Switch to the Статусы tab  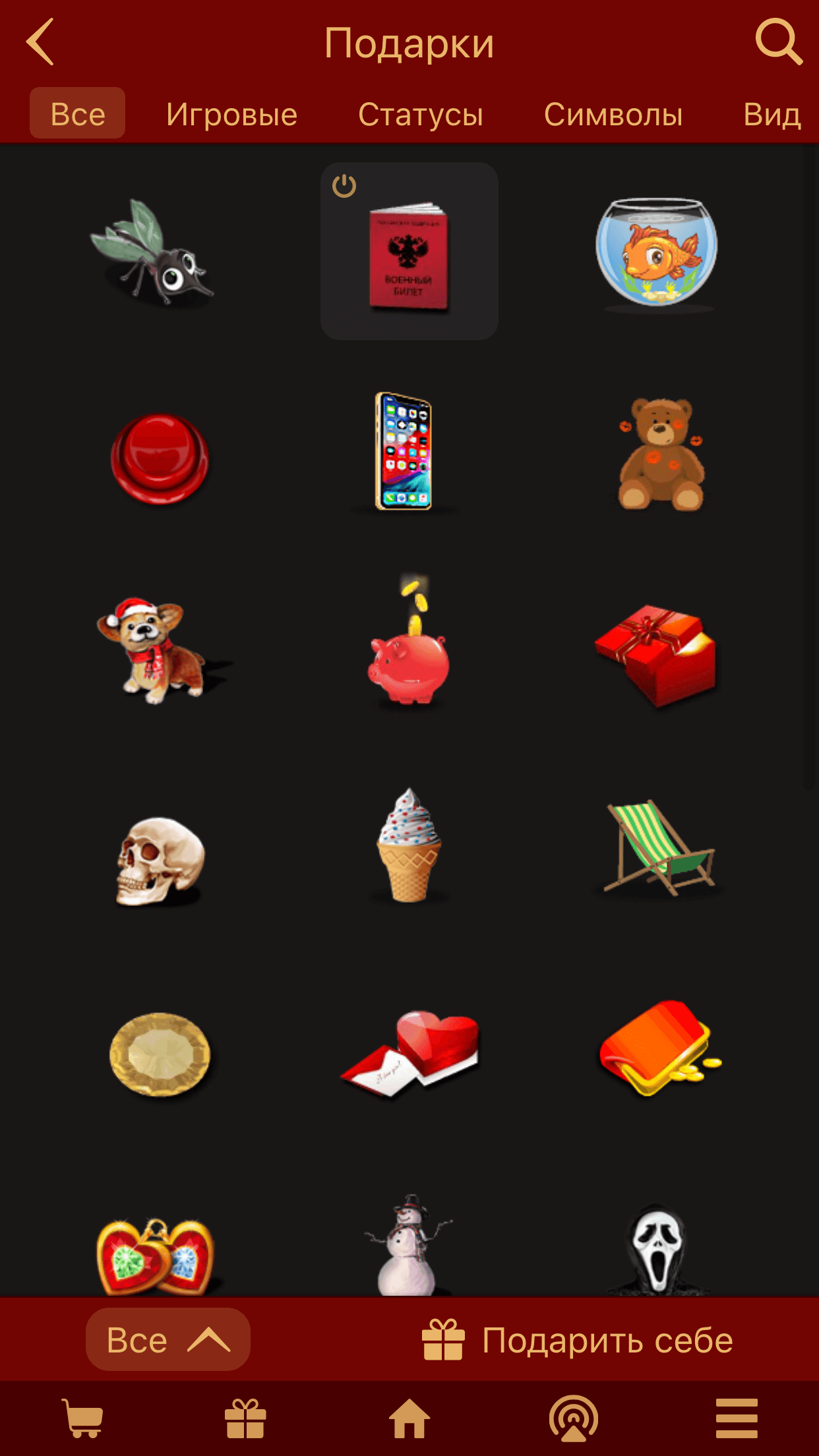pos(420,114)
